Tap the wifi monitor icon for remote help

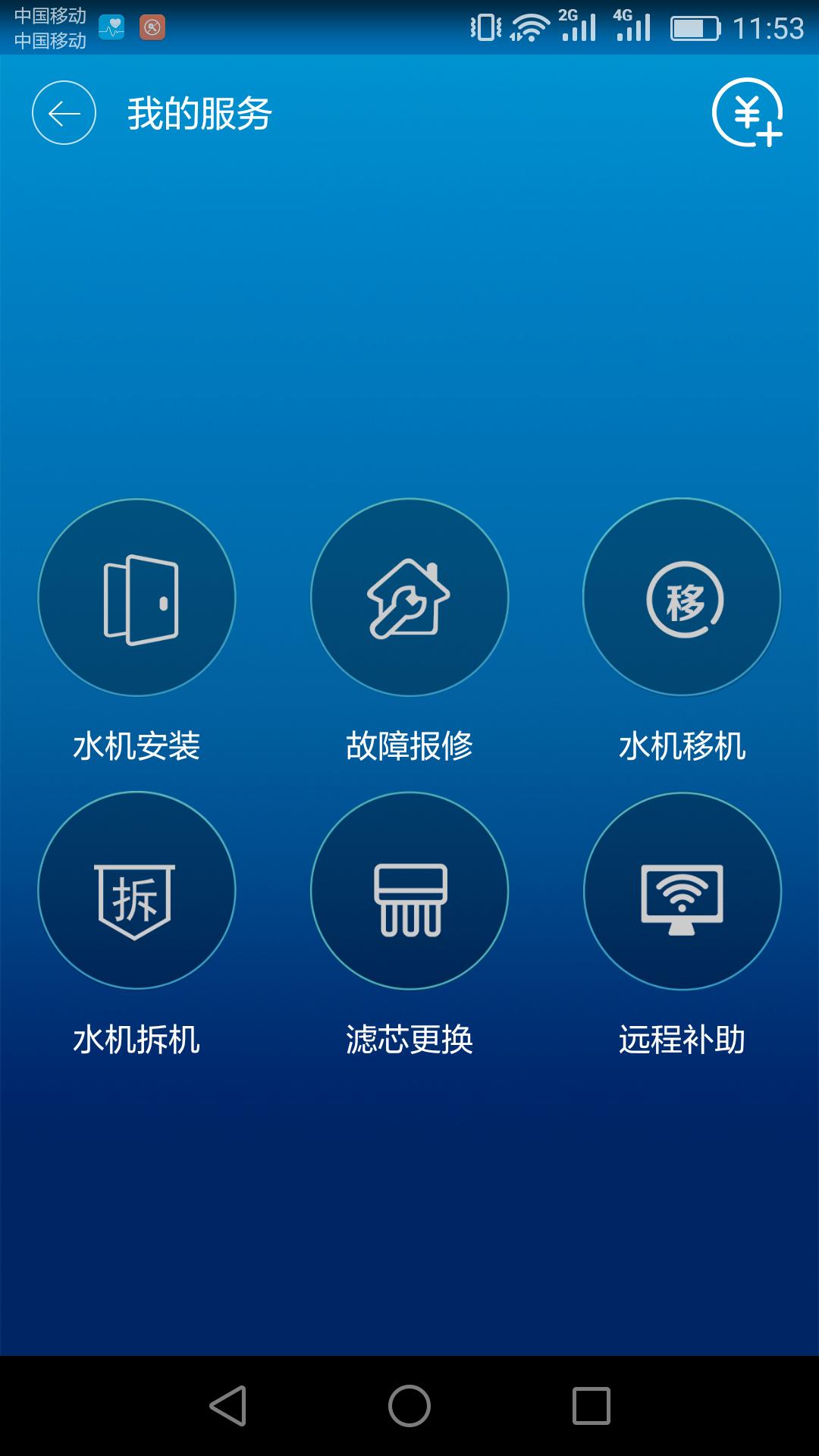point(681,892)
